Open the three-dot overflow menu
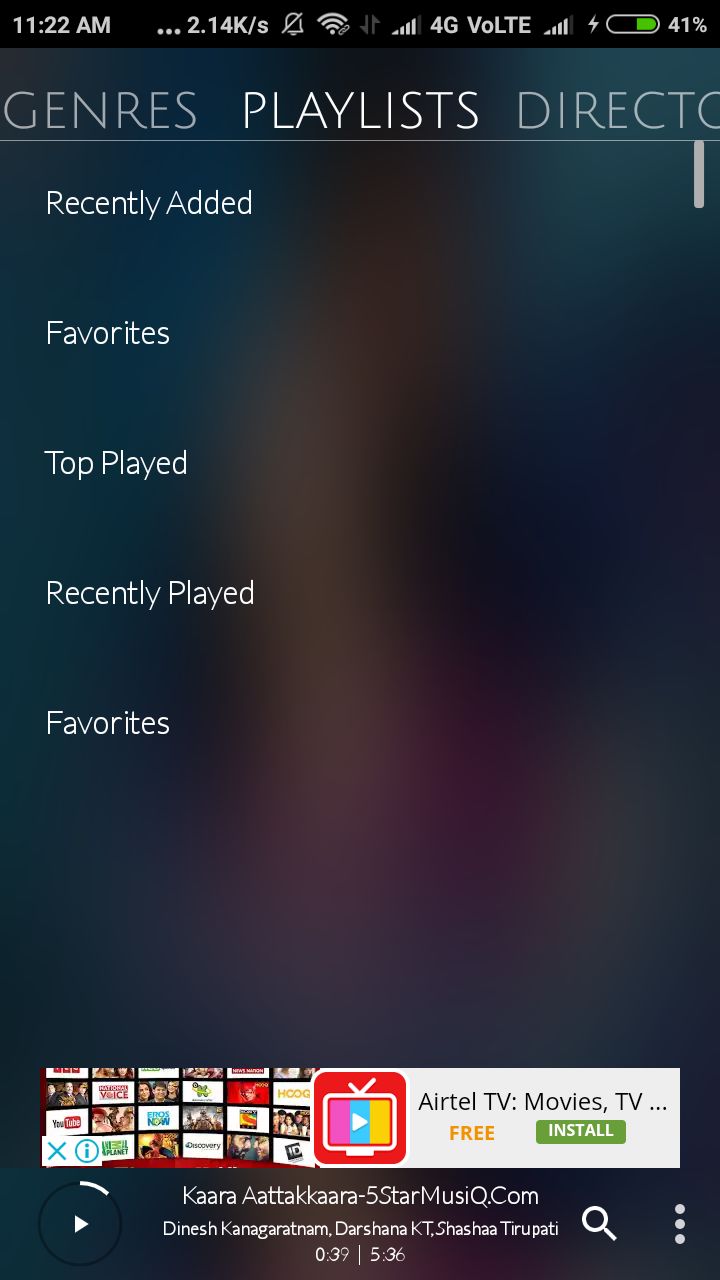Image resolution: width=720 pixels, height=1280 pixels. [x=680, y=1224]
